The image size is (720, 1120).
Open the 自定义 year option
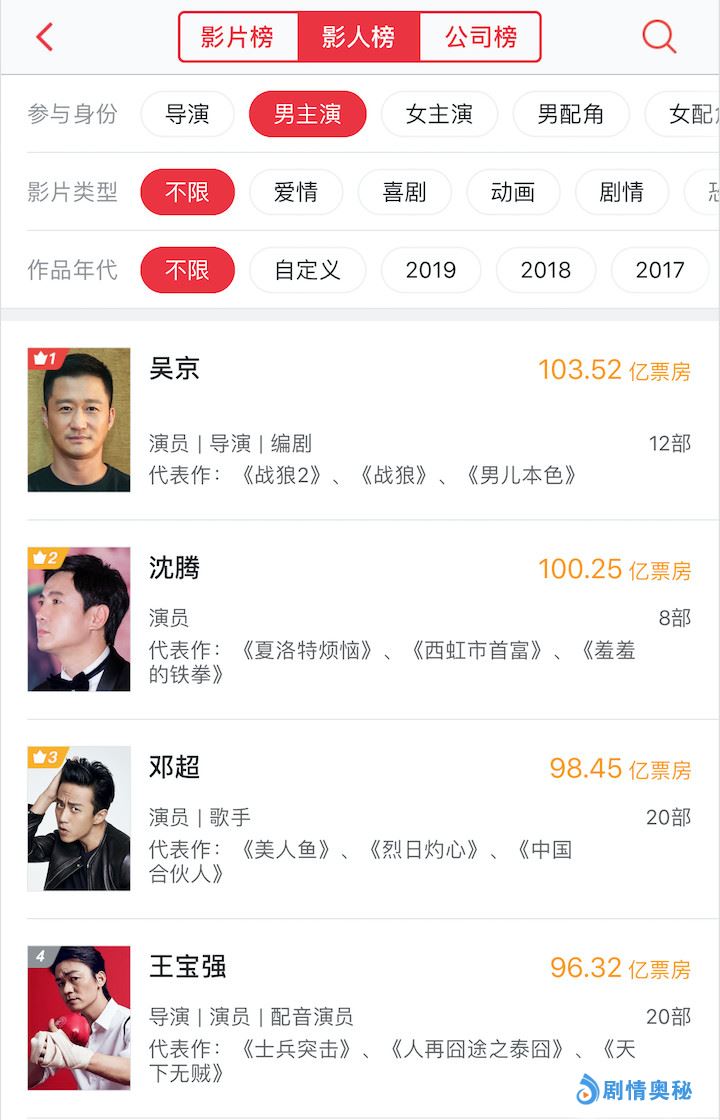coord(307,270)
